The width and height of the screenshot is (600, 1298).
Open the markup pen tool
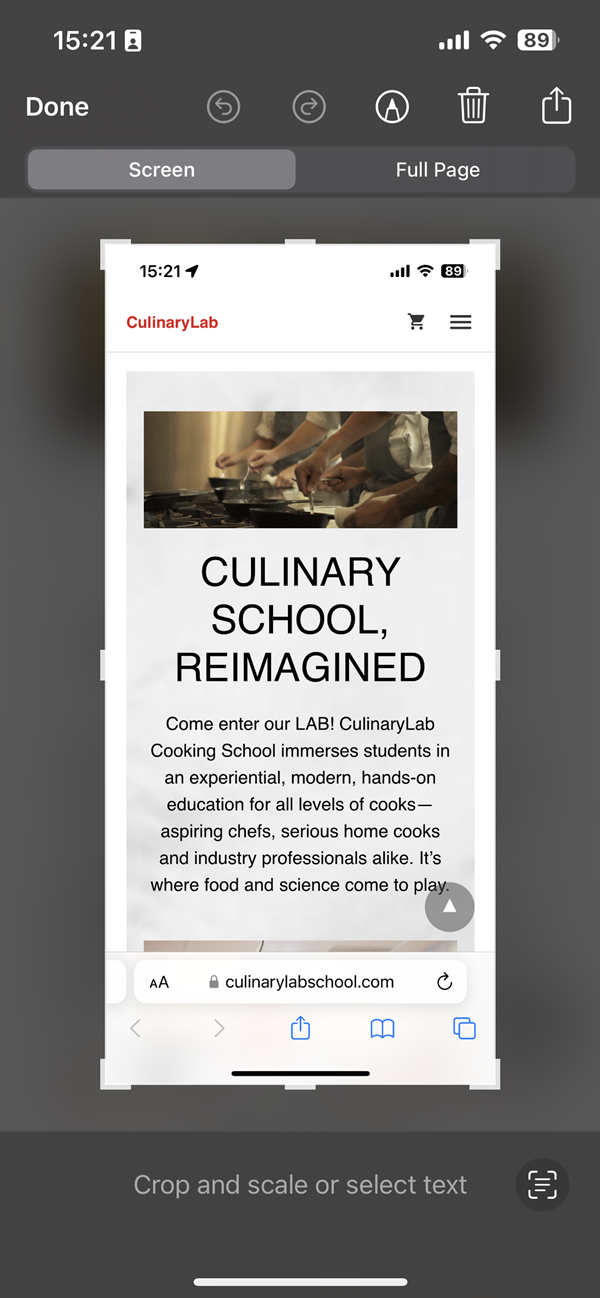click(x=392, y=107)
